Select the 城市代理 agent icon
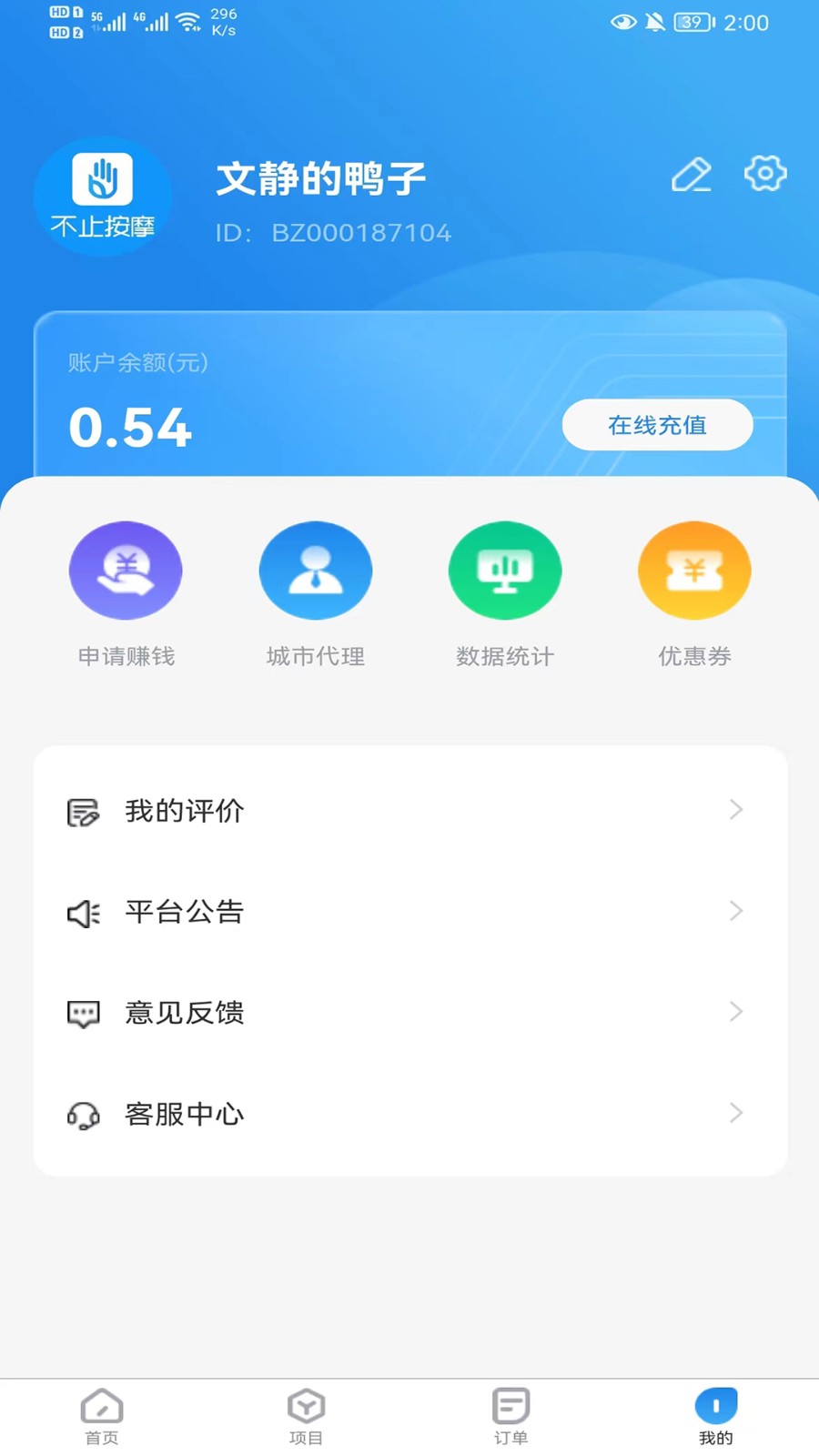Image resolution: width=819 pixels, height=1456 pixels. click(x=315, y=571)
